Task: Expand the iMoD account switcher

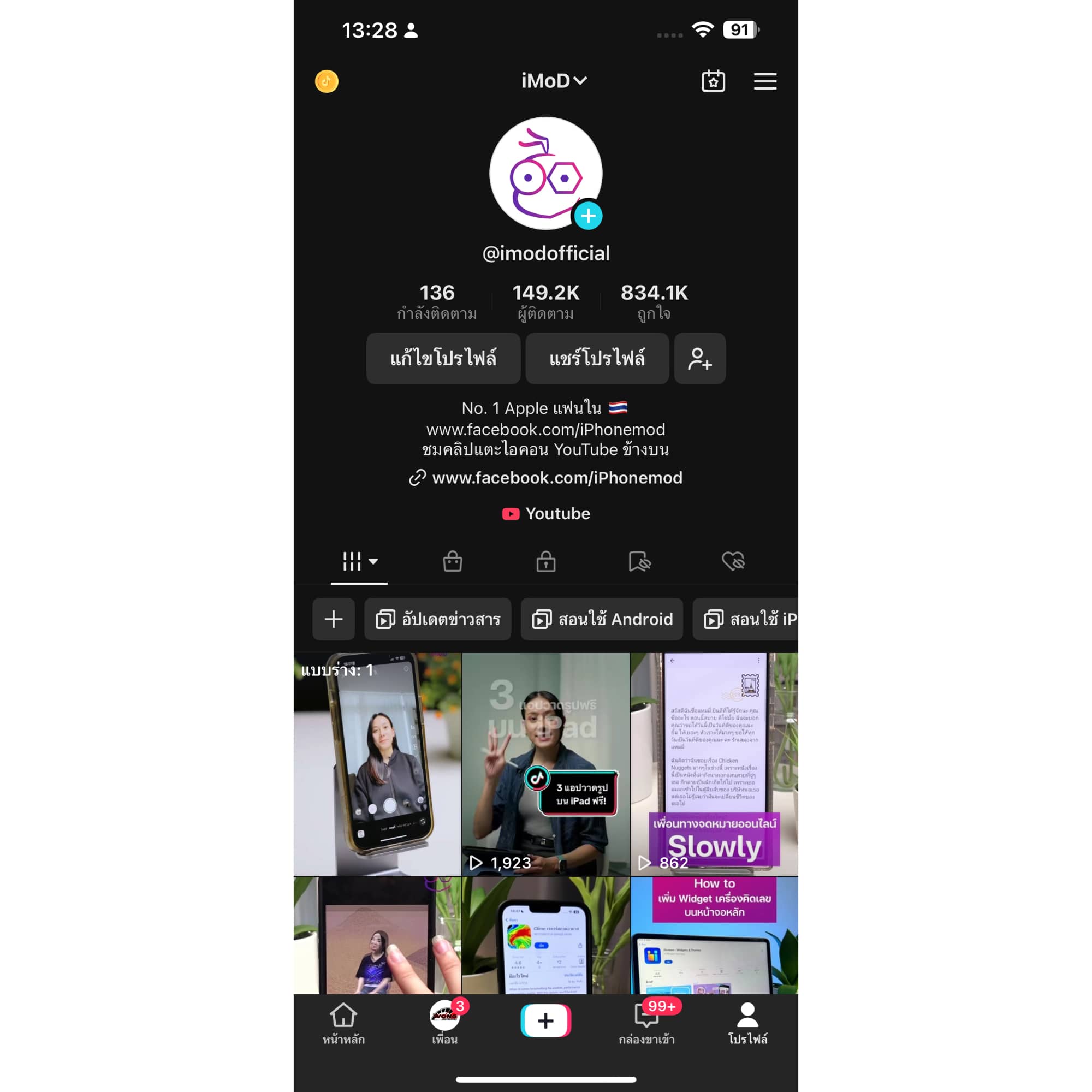Action: click(554, 81)
